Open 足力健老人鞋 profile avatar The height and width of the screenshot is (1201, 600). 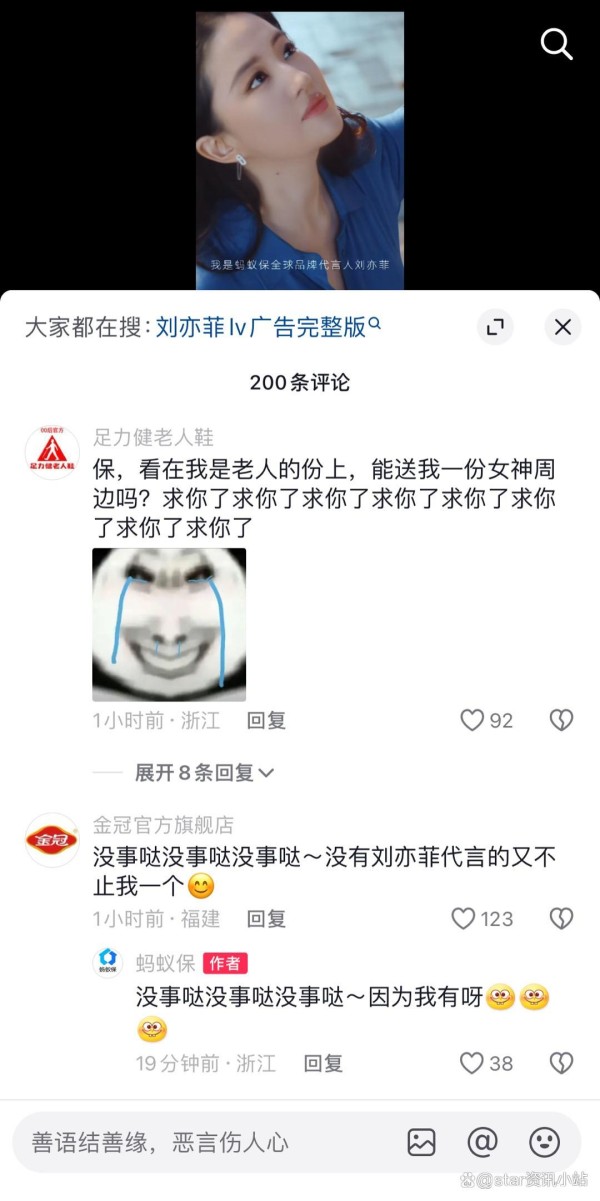[51, 452]
